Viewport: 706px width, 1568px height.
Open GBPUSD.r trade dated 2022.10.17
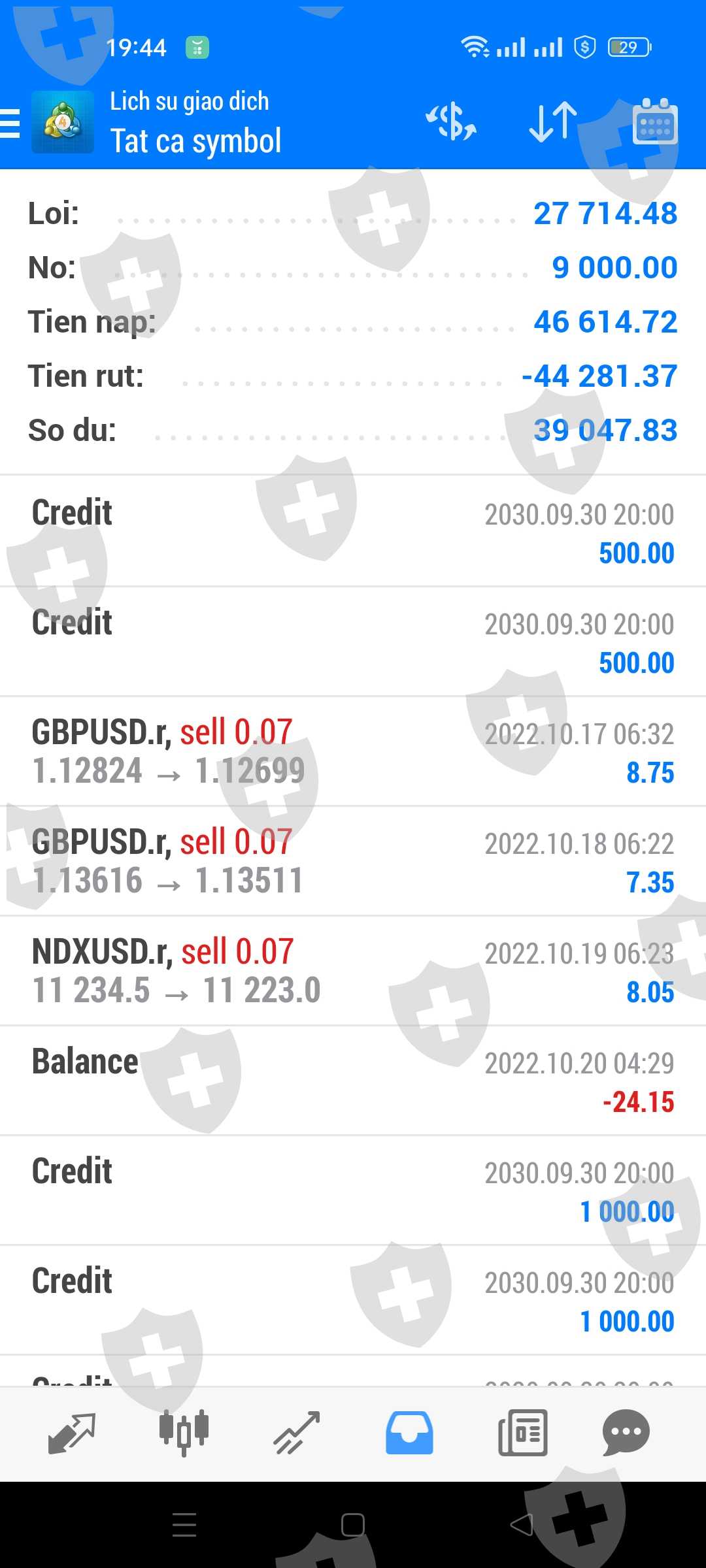coord(353,751)
